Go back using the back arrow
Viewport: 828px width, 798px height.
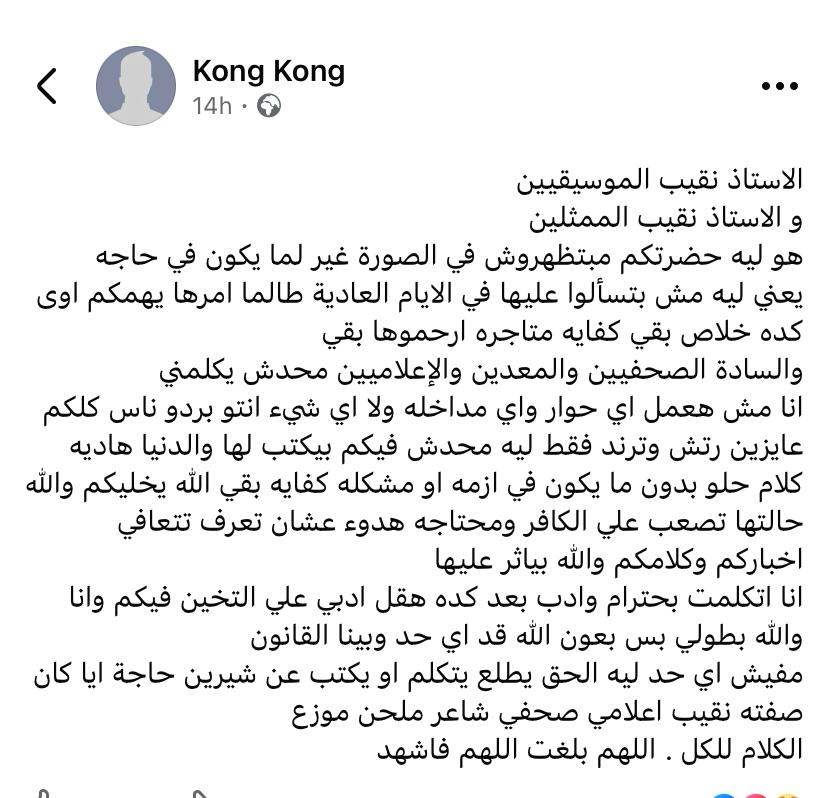point(46,86)
